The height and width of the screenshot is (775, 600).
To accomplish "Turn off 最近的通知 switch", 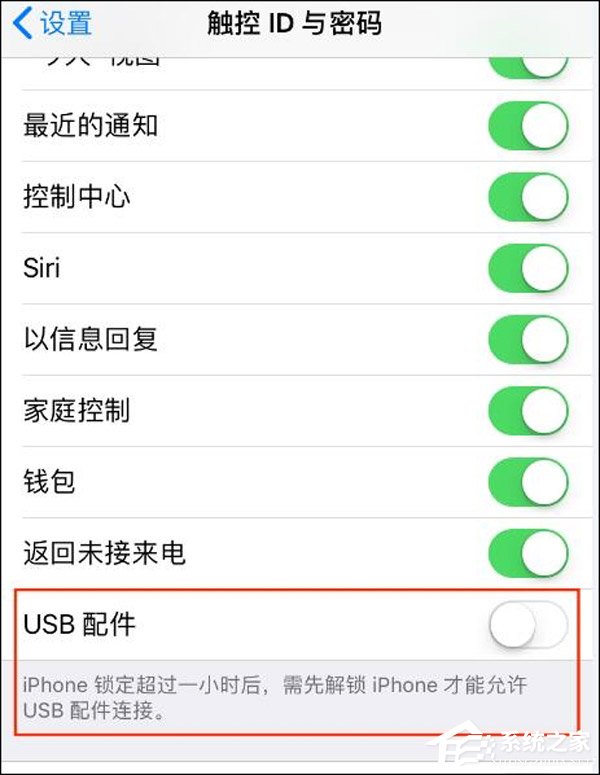I will pos(528,126).
